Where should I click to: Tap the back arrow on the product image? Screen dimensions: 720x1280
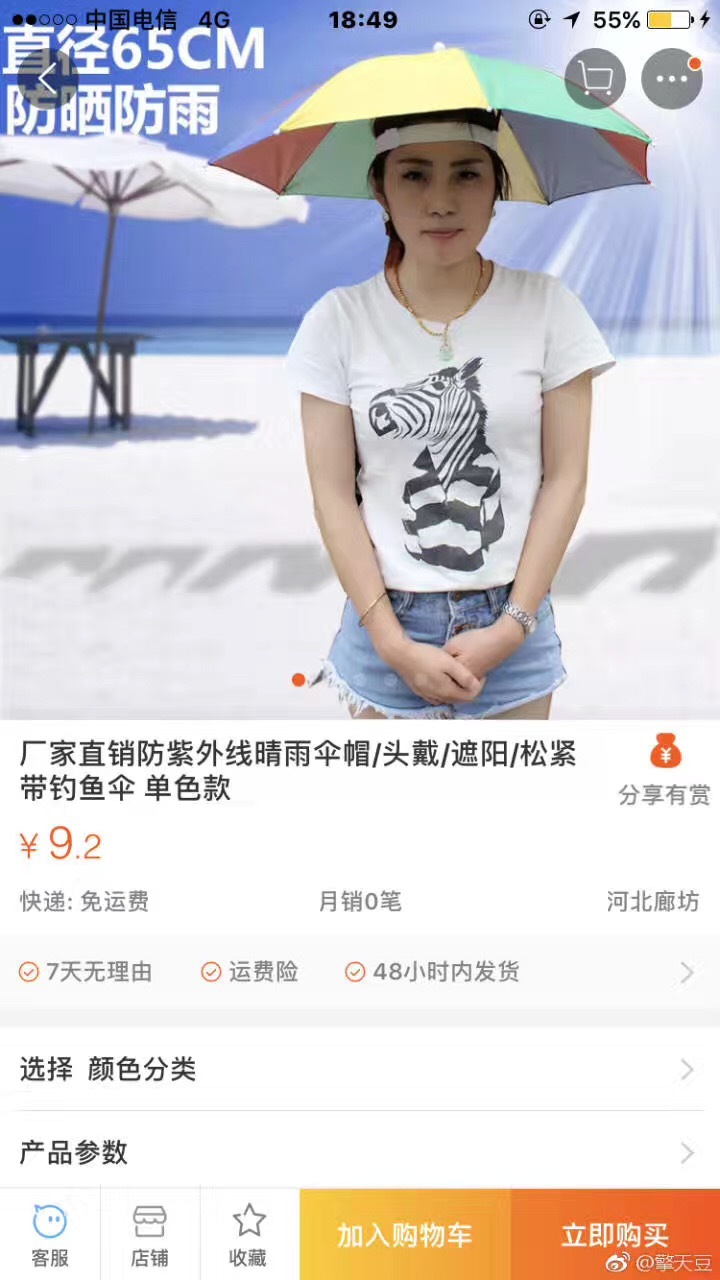pyautogui.click(x=46, y=79)
